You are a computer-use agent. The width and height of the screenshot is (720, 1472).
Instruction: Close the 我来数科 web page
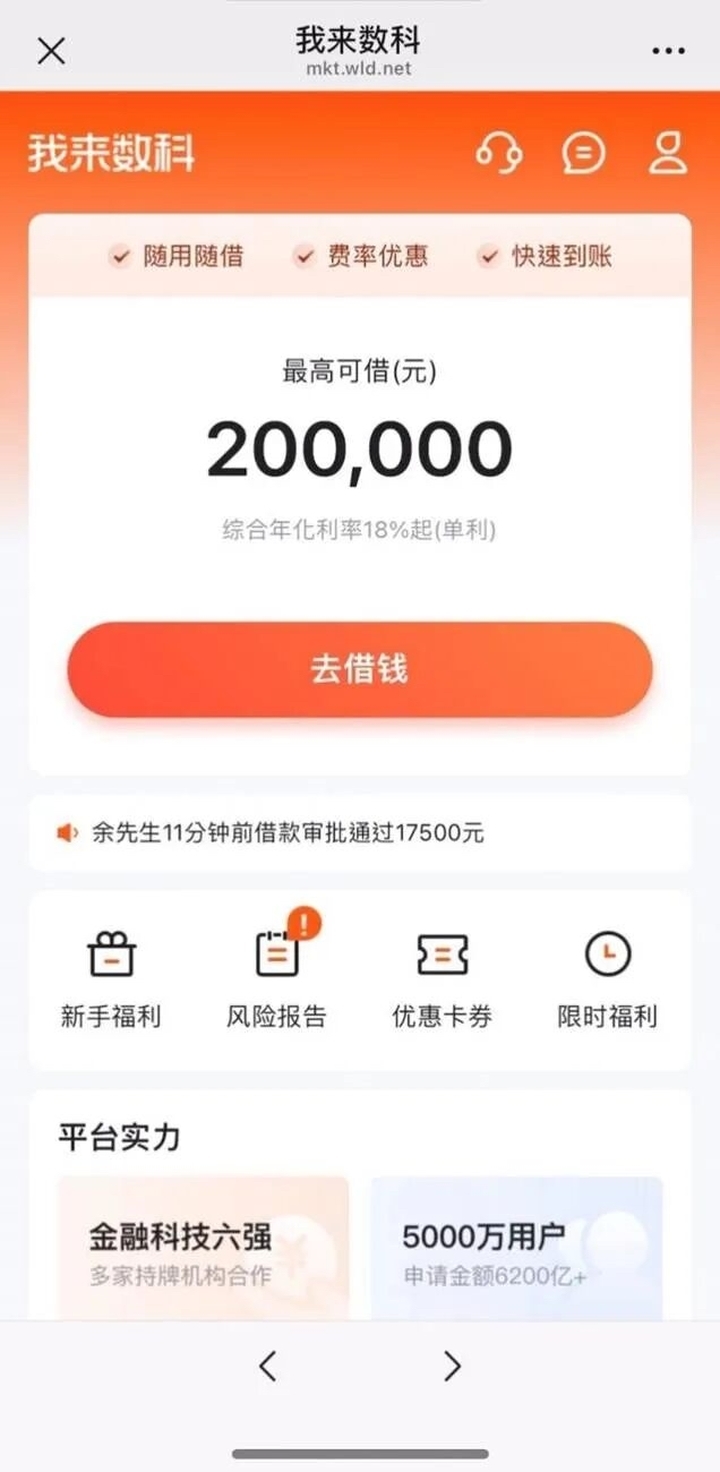50,51
